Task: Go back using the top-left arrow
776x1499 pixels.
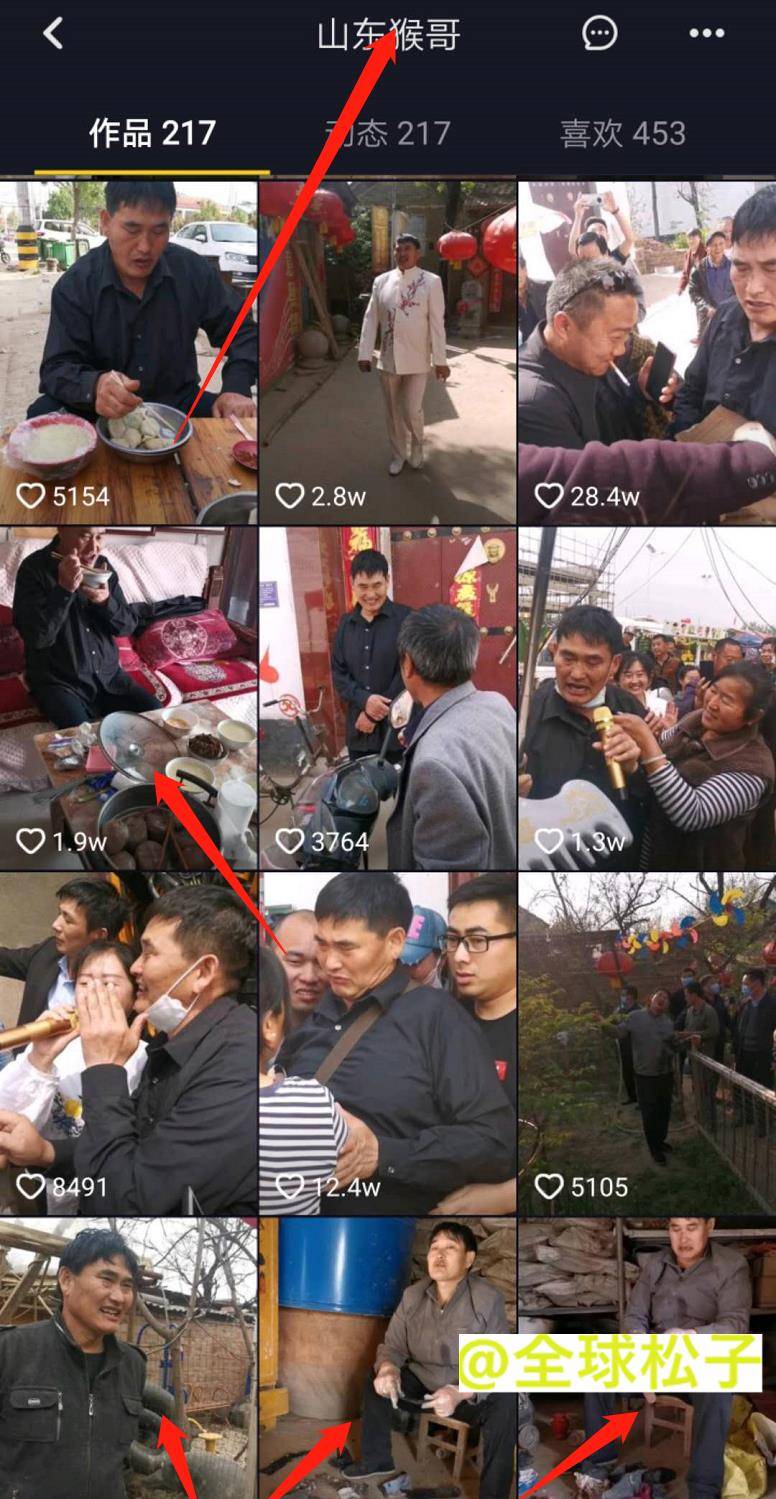Action: click(53, 34)
